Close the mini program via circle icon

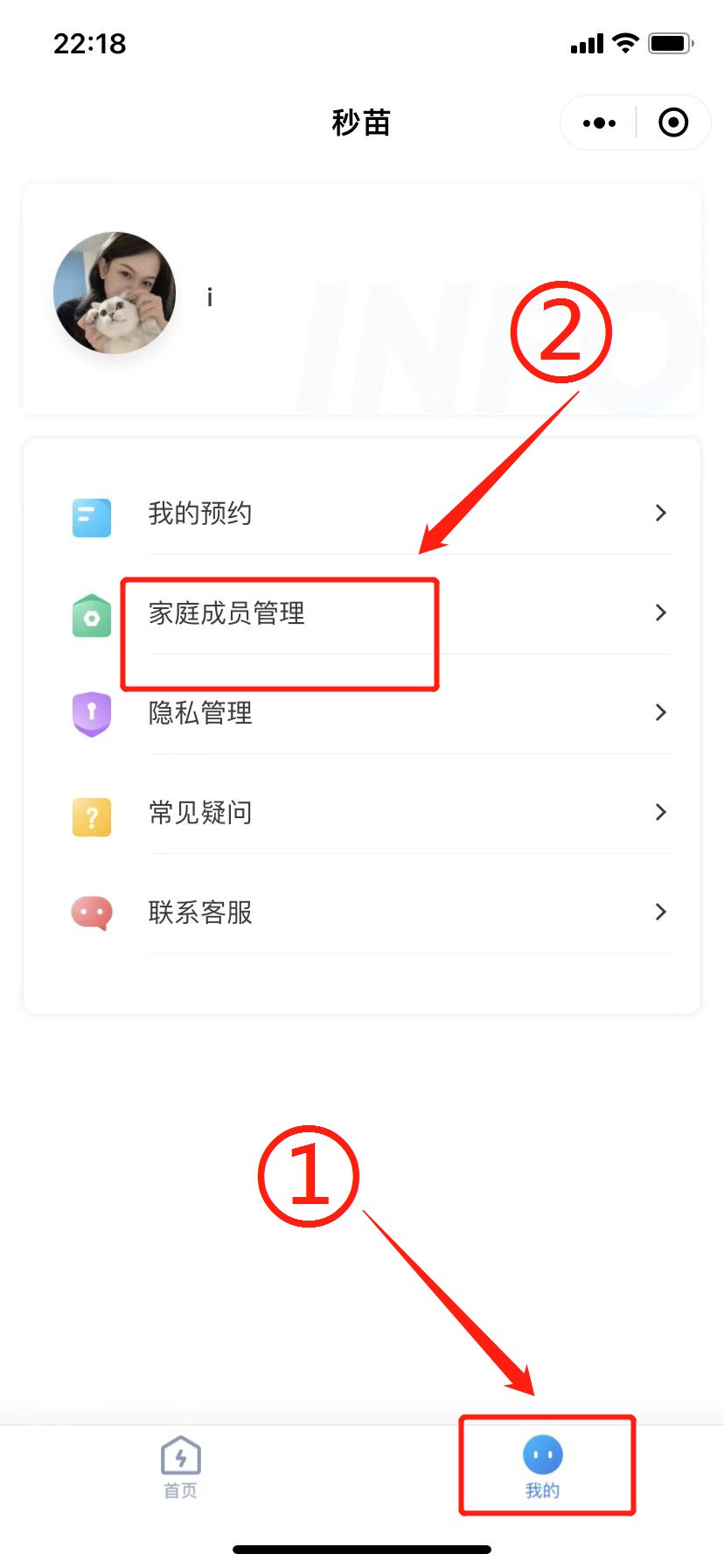(672, 123)
